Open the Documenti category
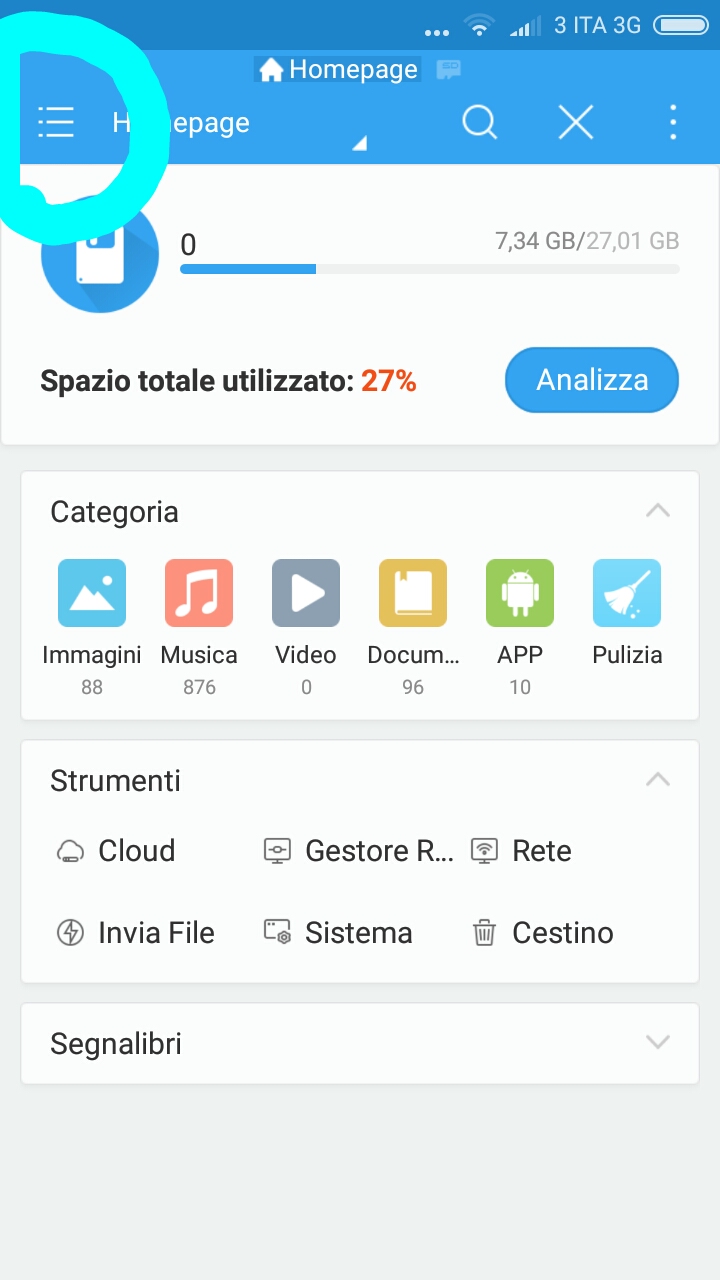Screen dimensions: 720x1280 (x=413, y=627)
